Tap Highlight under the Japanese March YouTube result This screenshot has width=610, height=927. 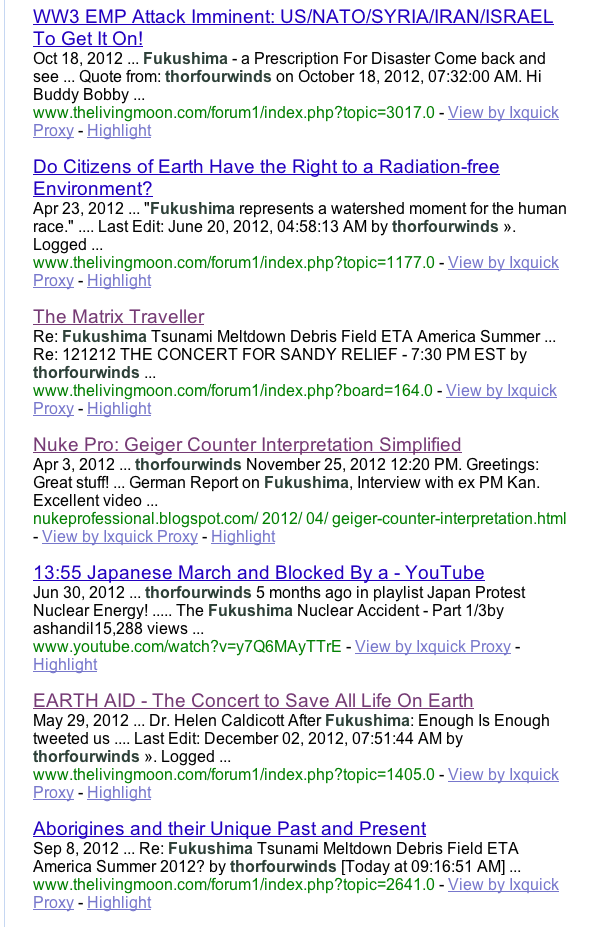click(x=65, y=665)
